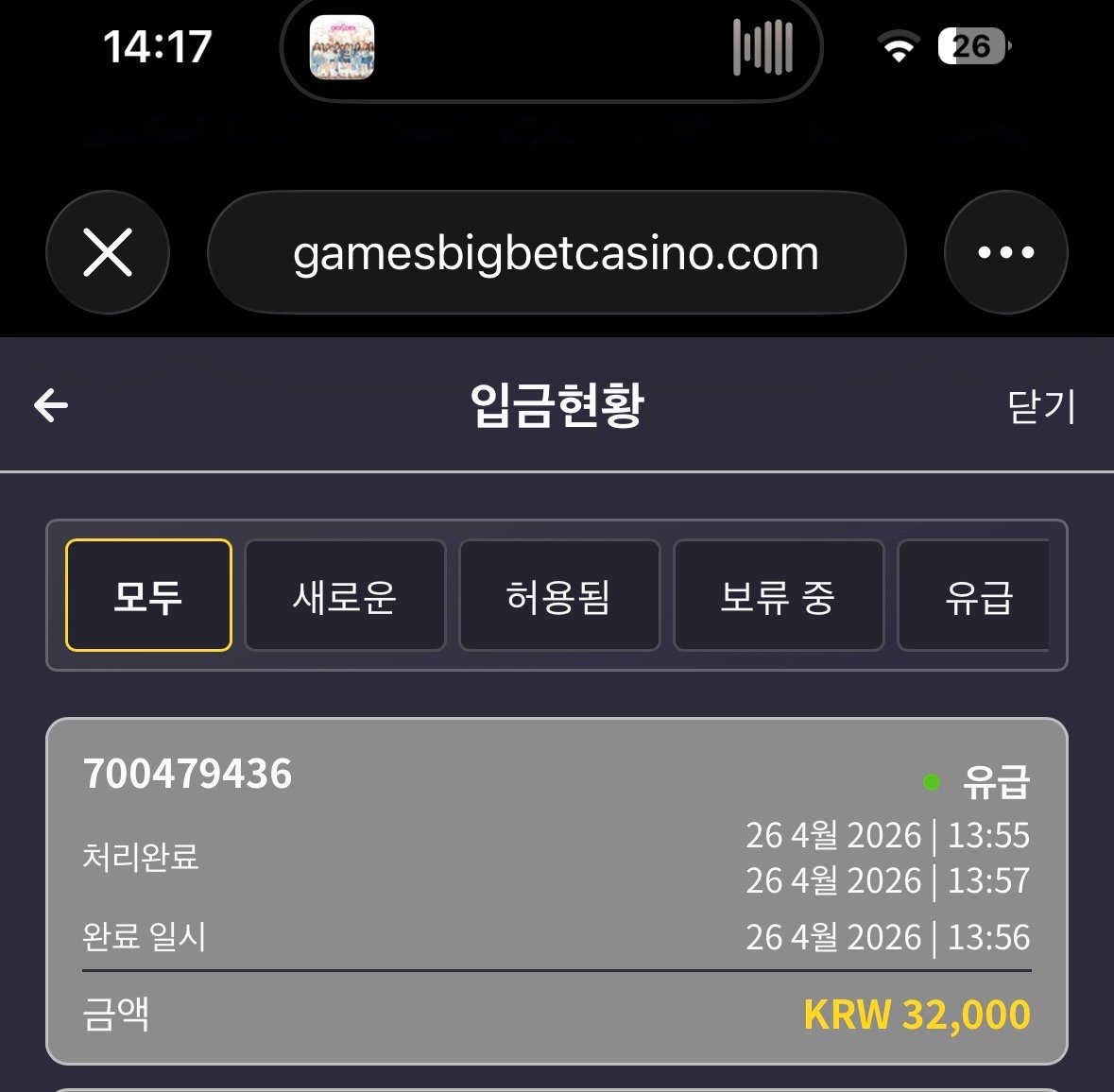This screenshot has width=1114, height=1092.
Task: Select the 모두 filter tab
Action: 148,596
